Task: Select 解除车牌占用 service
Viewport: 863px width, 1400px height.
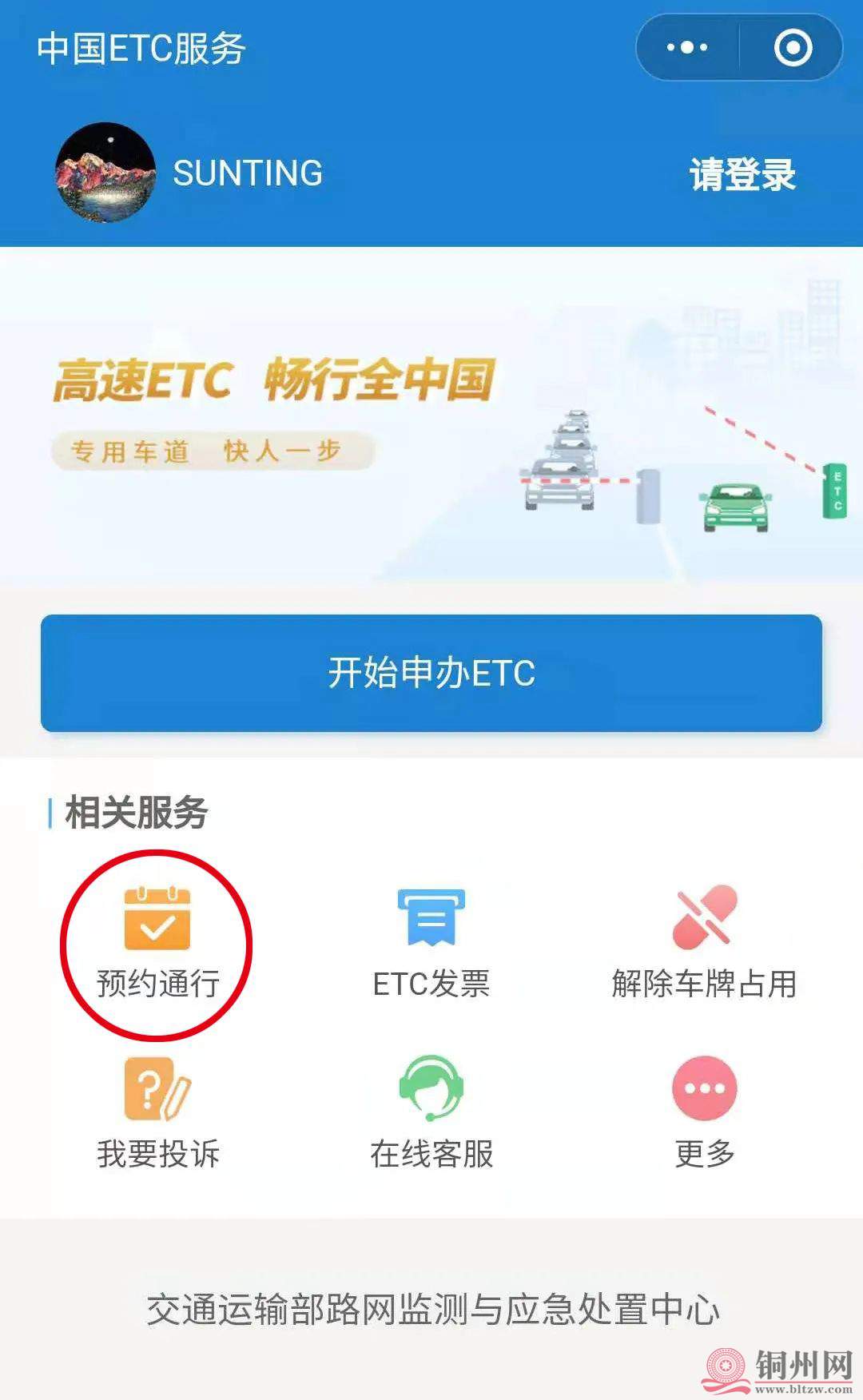Action: tap(704, 945)
